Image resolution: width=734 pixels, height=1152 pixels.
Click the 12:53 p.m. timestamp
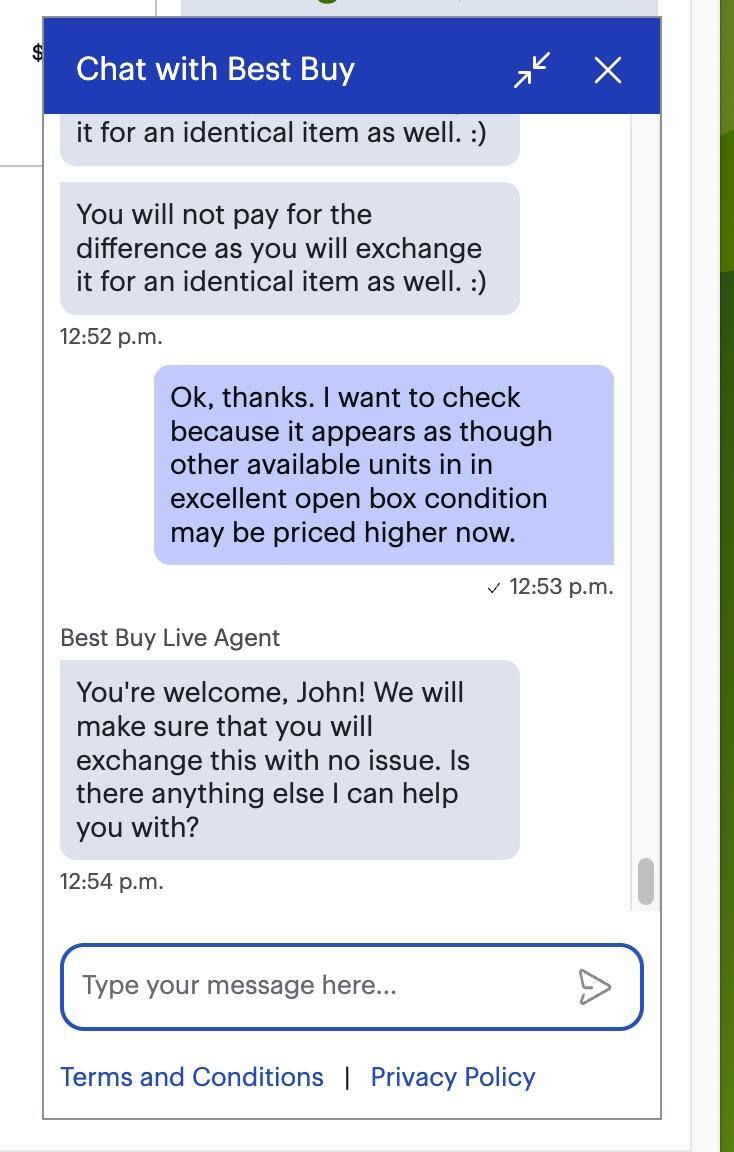tap(562, 588)
